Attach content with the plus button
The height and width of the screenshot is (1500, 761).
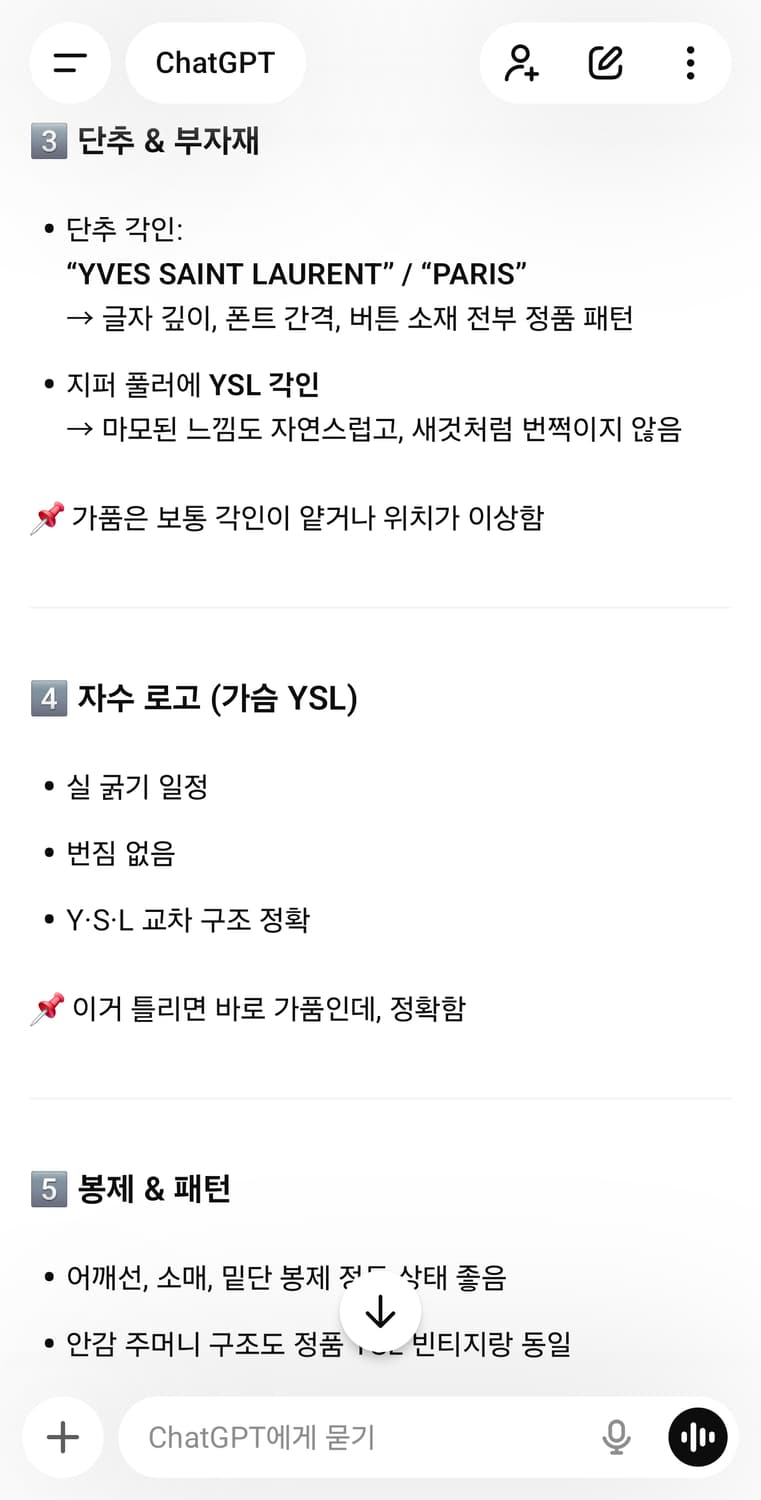(x=62, y=1437)
